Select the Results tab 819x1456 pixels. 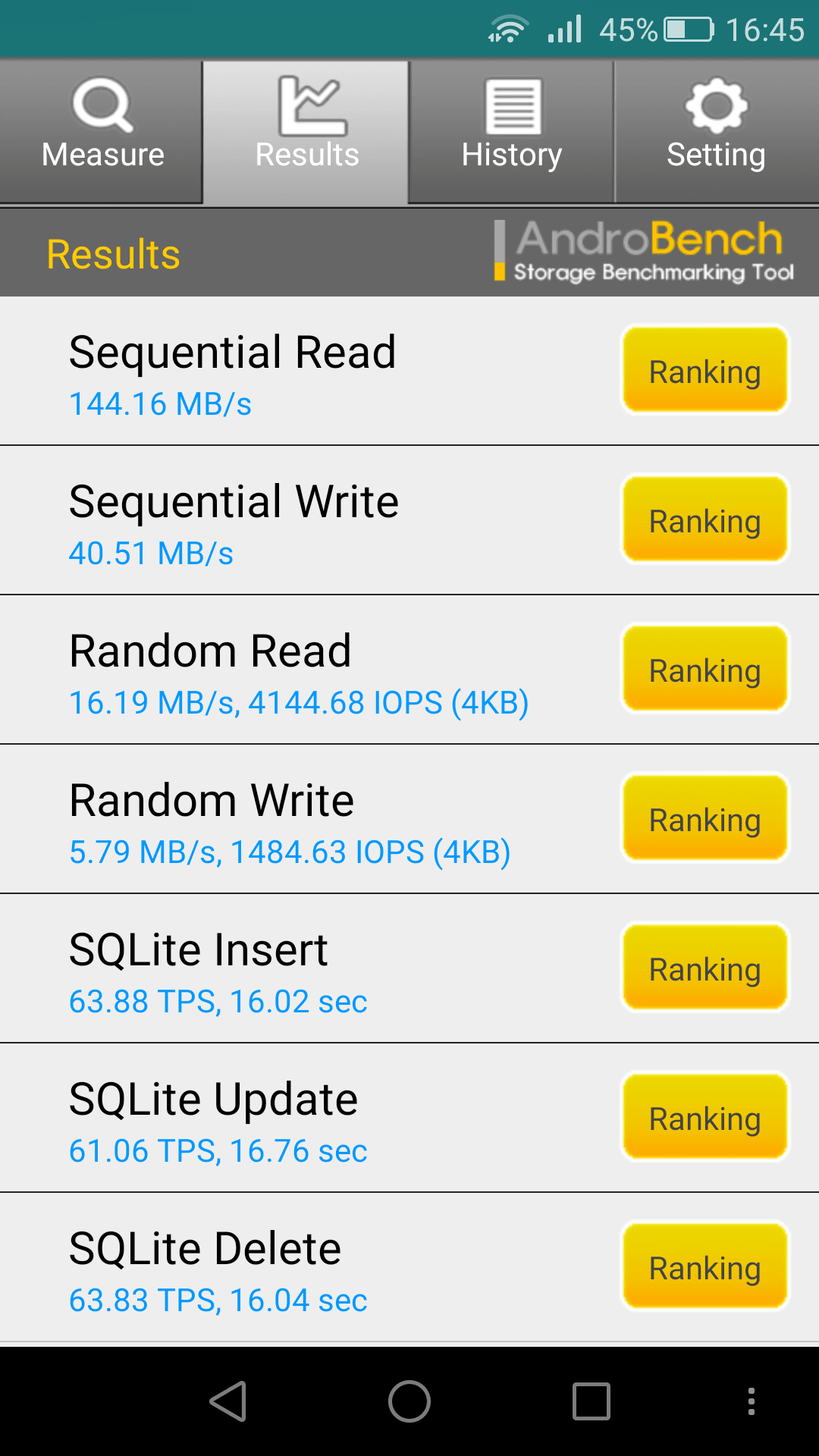(306, 131)
